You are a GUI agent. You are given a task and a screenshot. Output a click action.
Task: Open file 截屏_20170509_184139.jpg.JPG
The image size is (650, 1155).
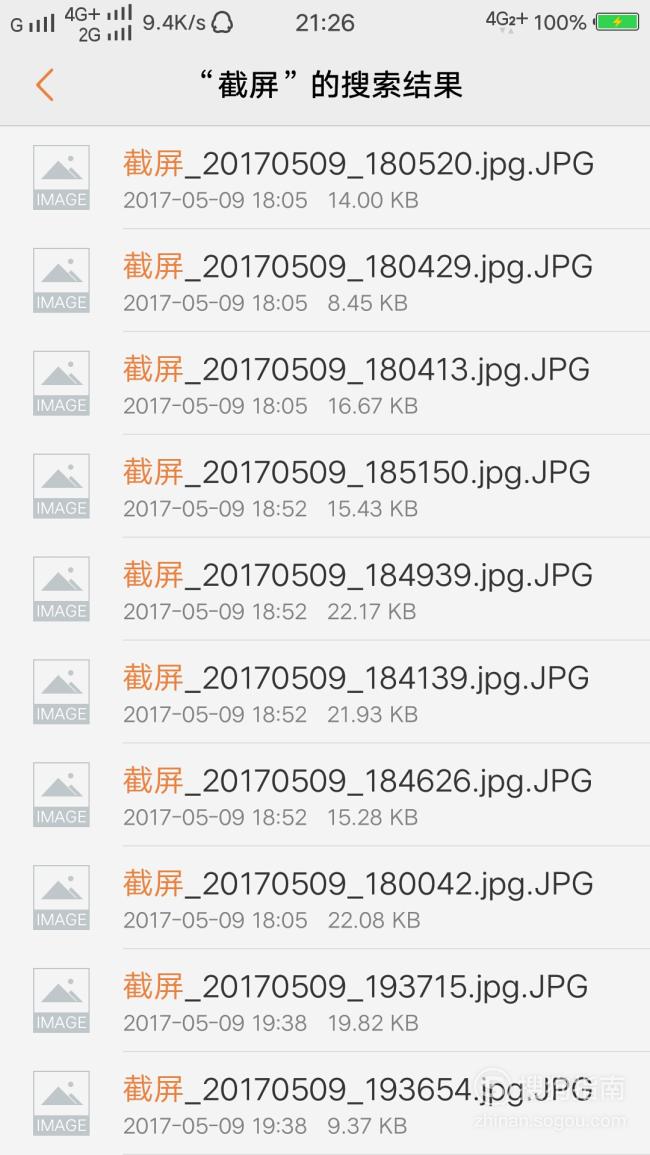coord(325,692)
